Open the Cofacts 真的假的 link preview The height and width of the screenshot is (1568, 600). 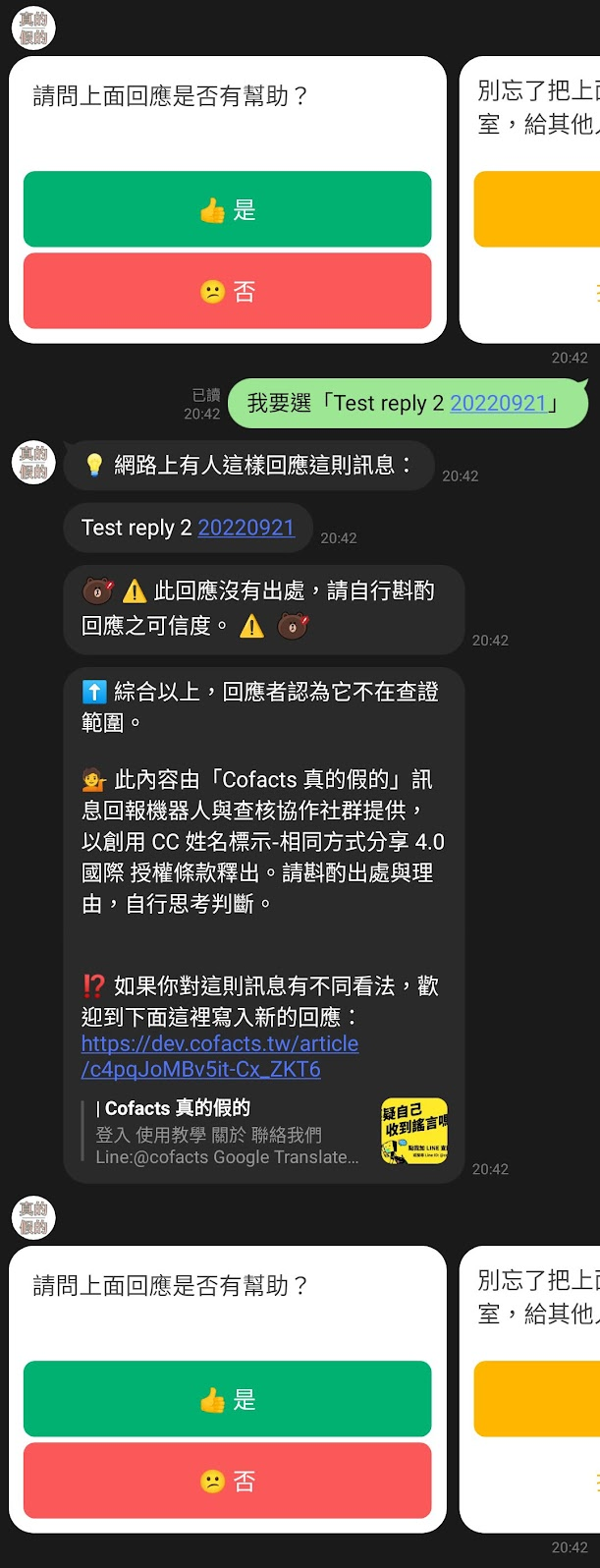pos(265,1133)
